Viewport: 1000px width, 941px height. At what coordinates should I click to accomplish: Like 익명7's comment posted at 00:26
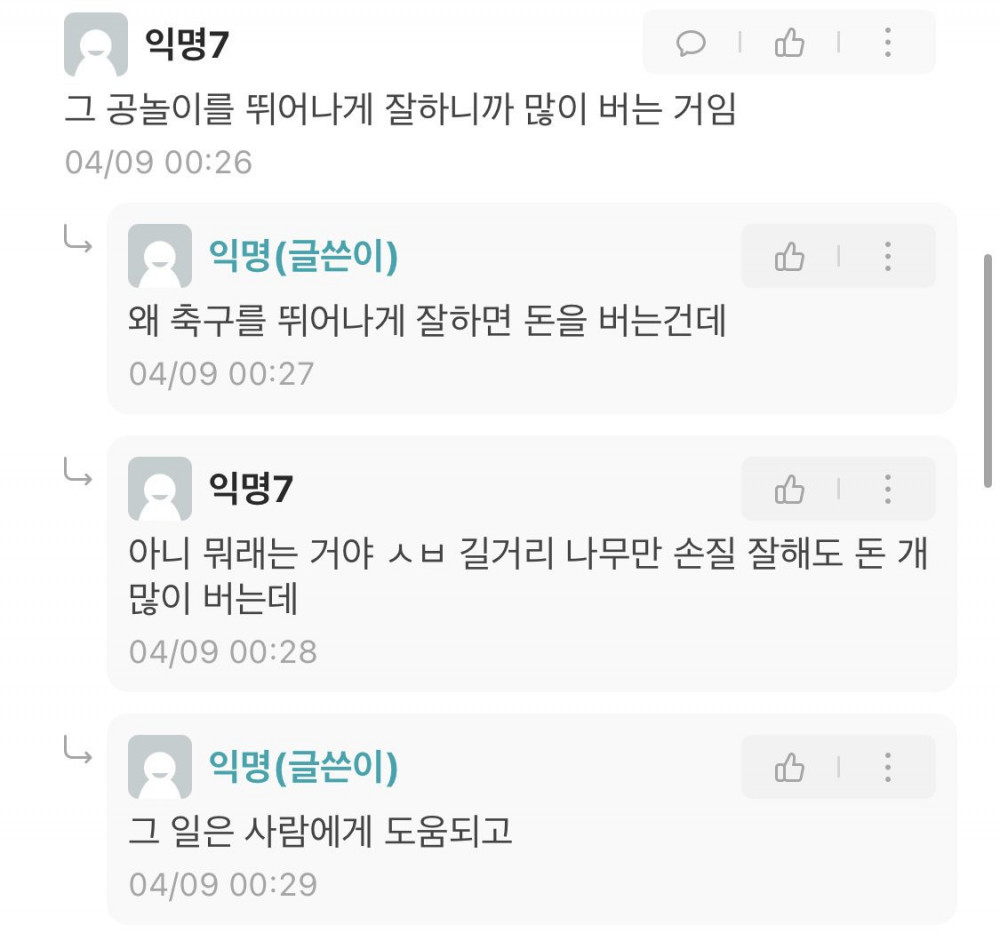tap(789, 43)
